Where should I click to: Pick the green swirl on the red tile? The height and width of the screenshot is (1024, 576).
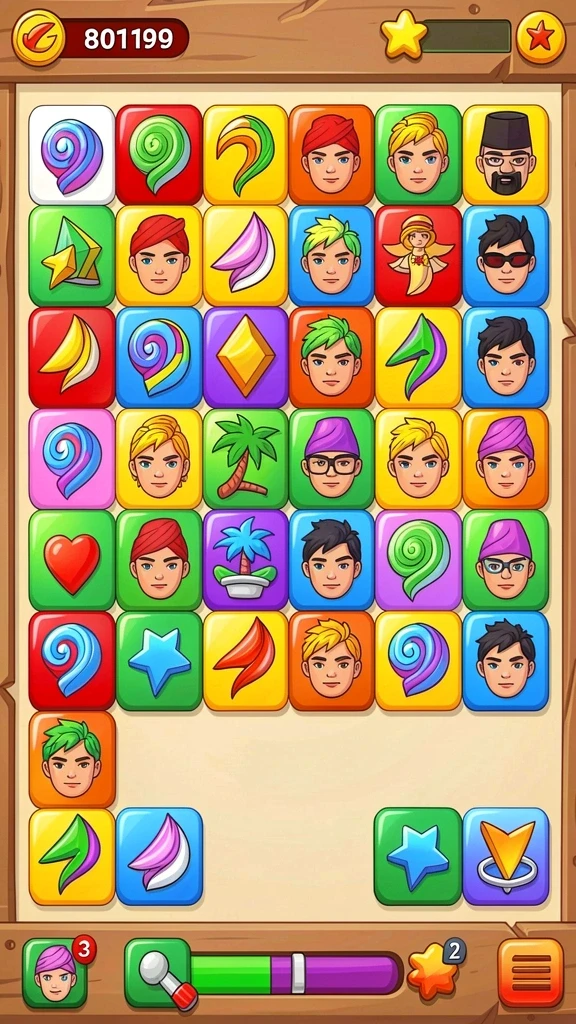click(159, 155)
